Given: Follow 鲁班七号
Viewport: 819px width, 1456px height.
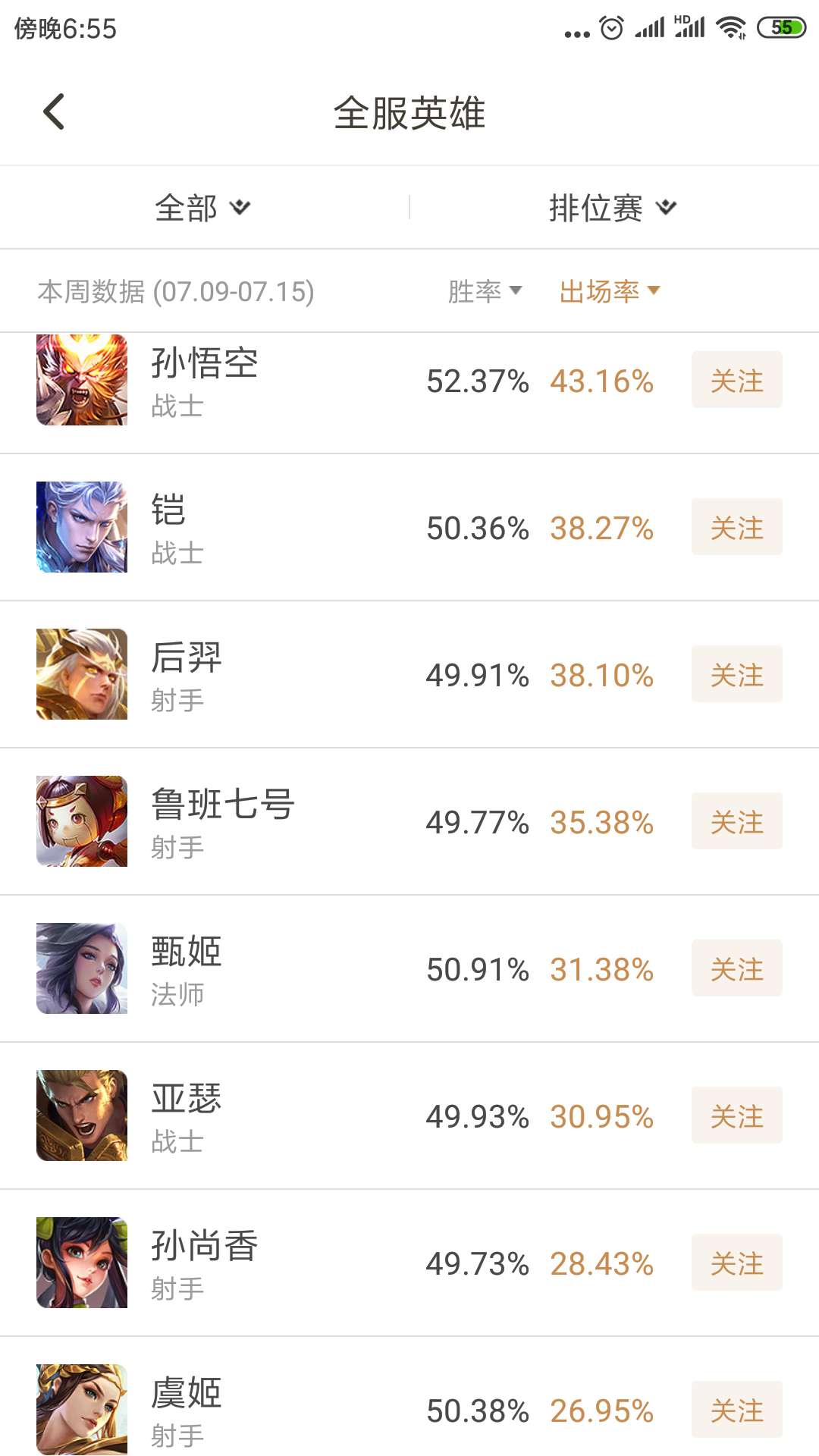Looking at the screenshot, I should 736,821.
